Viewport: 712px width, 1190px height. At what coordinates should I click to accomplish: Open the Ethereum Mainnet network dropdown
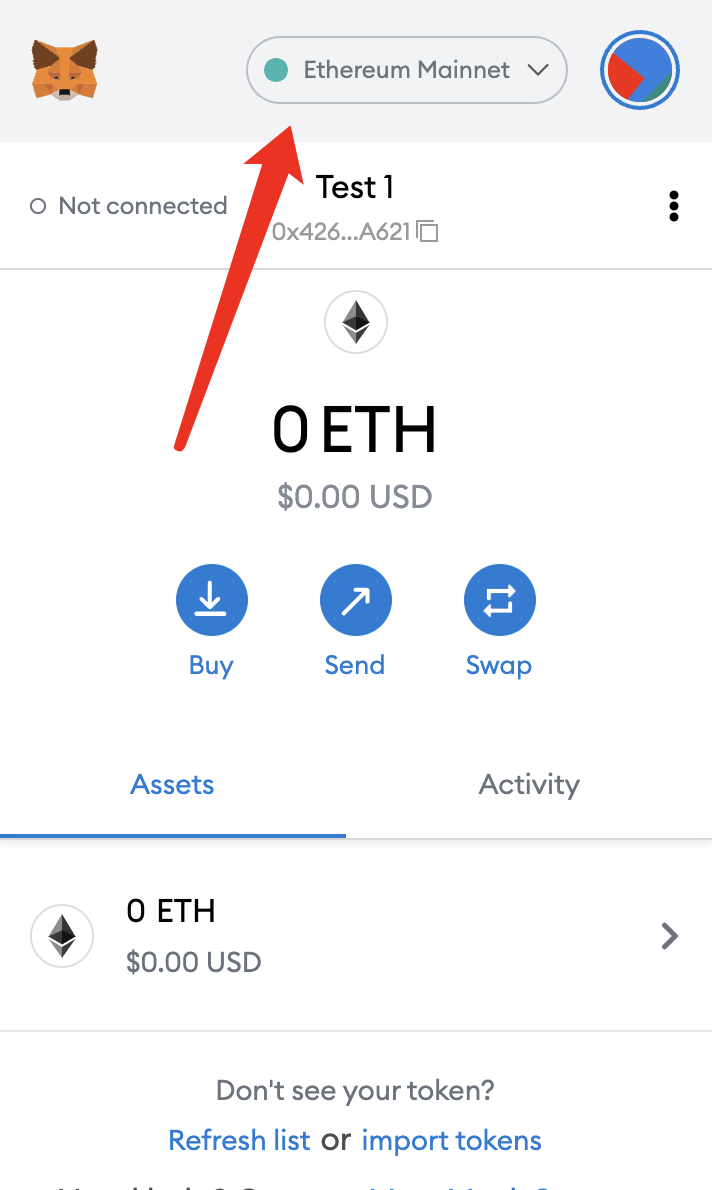click(x=406, y=70)
